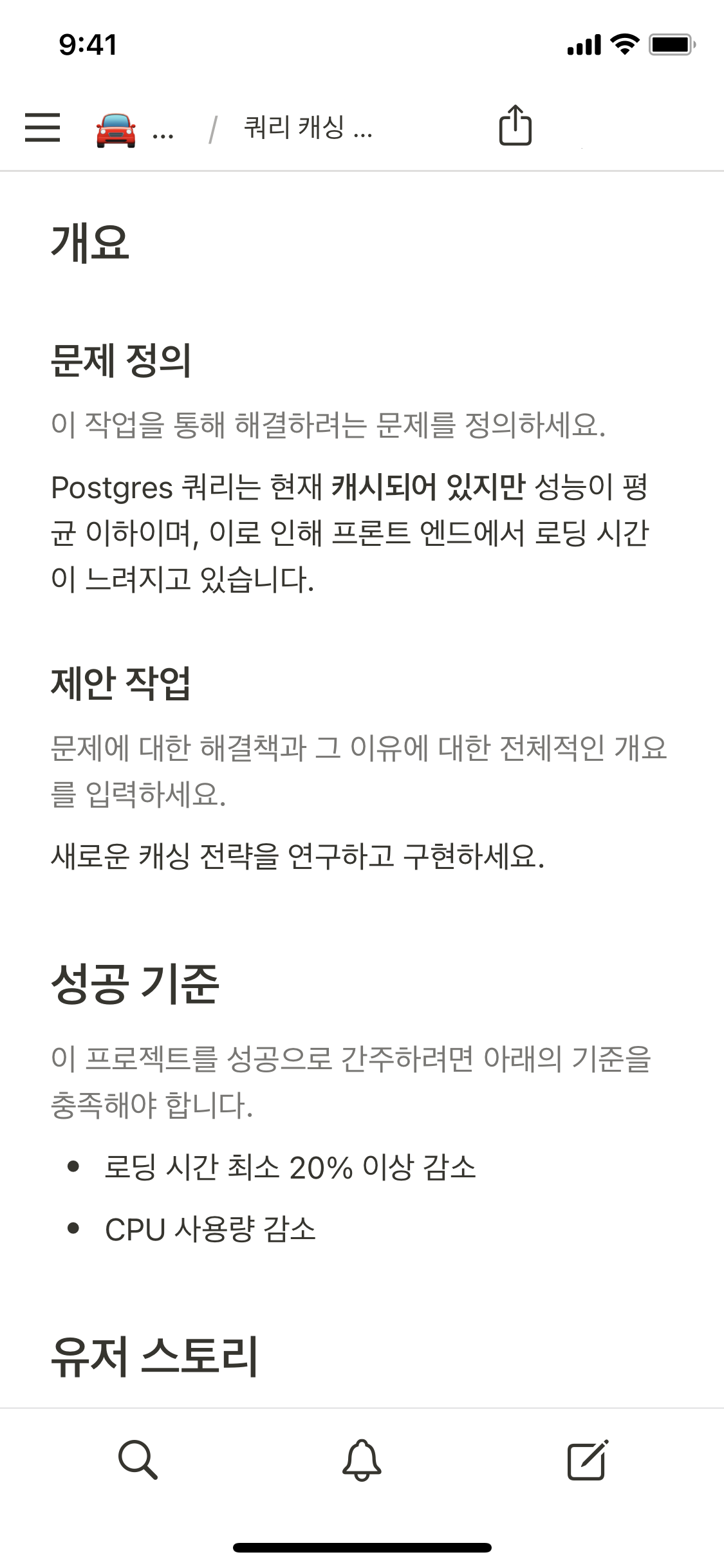Tap the 쿼리 캐싱 page breadcrumb

pyautogui.click(x=308, y=127)
